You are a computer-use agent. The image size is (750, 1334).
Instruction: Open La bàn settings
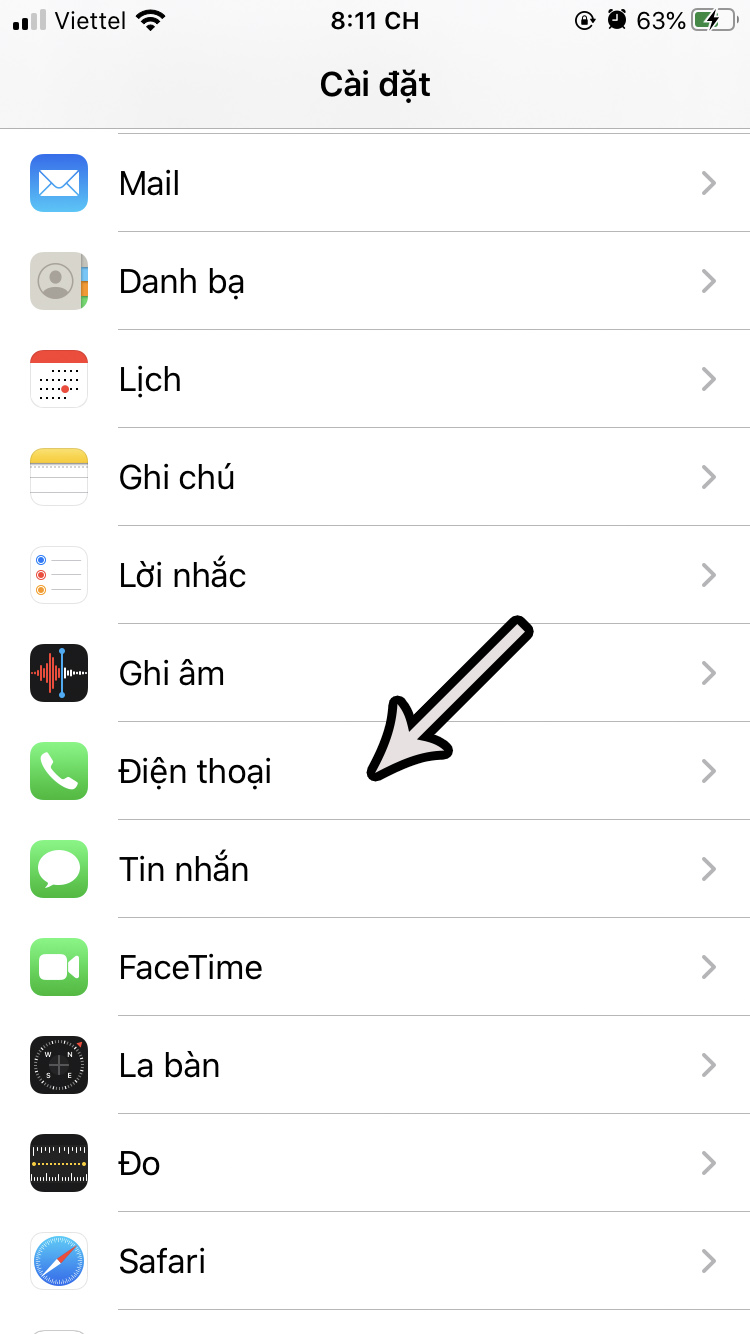tap(375, 1065)
